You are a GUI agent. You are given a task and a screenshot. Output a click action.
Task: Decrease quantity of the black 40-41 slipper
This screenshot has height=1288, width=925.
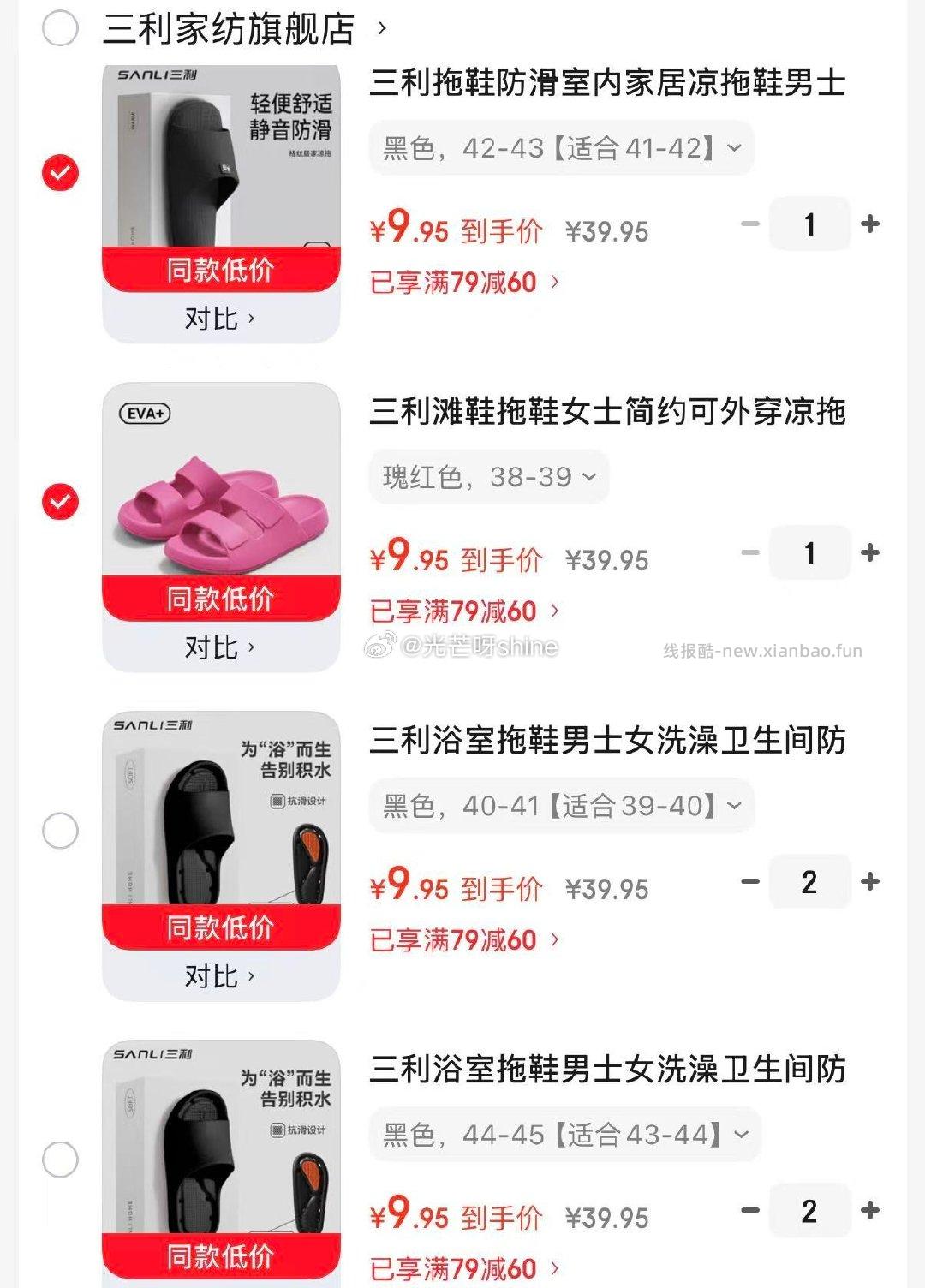[x=750, y=882]
